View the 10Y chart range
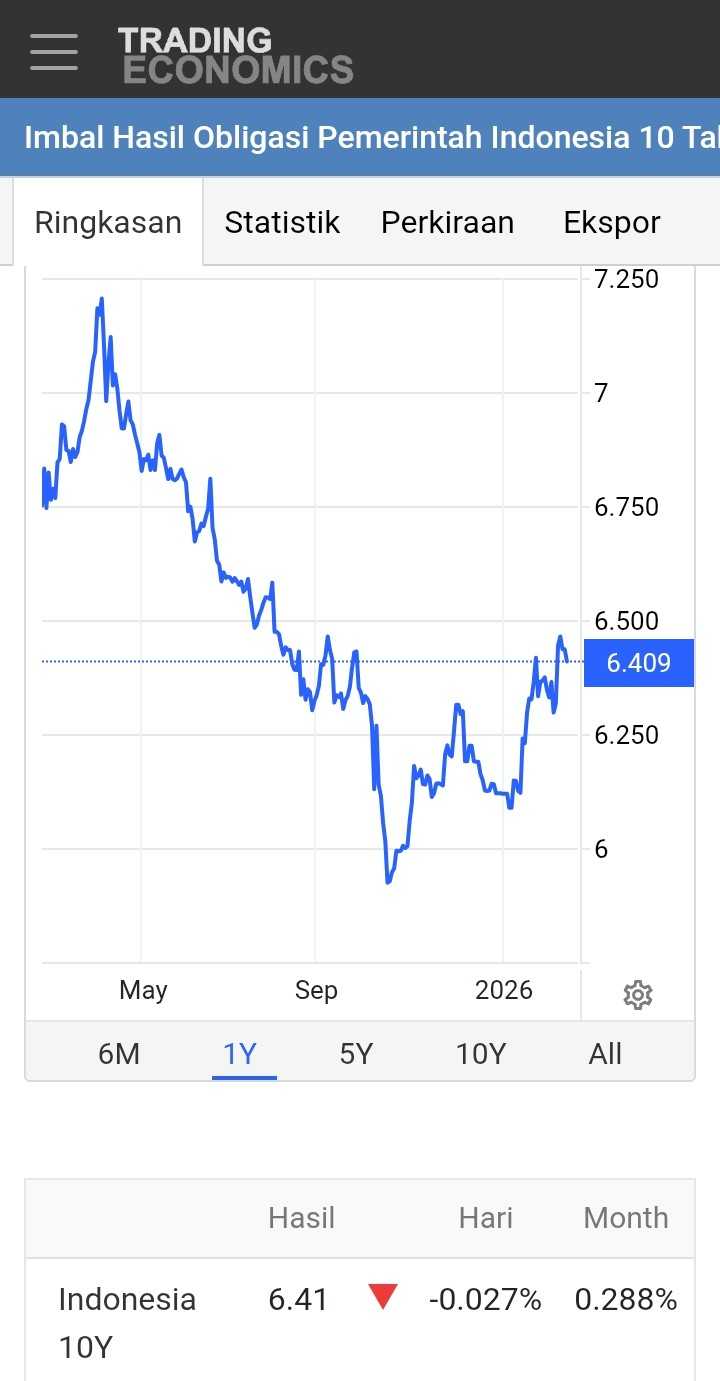This screenshot has height=1381, width=720. [x=481, y=1054]
